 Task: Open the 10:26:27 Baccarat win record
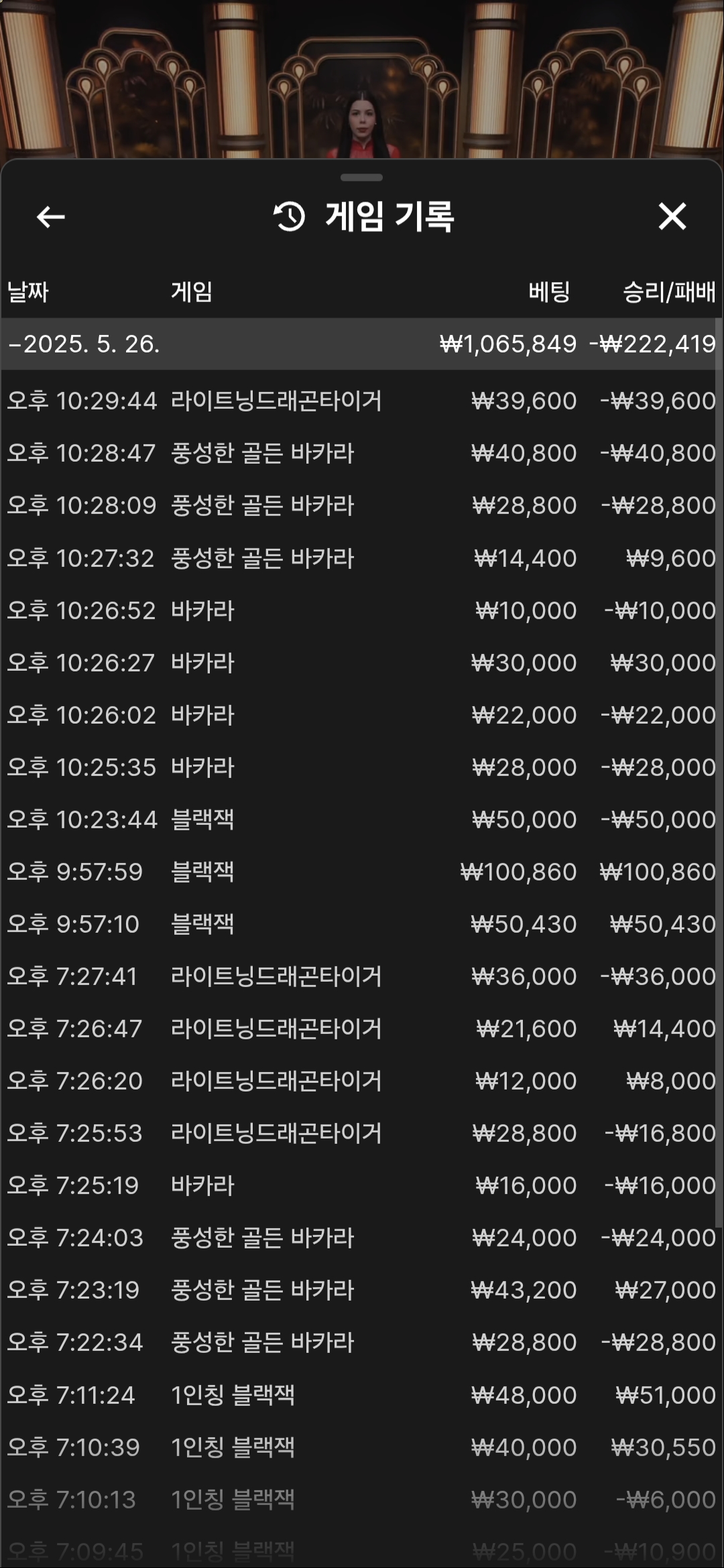click(362, 662)
